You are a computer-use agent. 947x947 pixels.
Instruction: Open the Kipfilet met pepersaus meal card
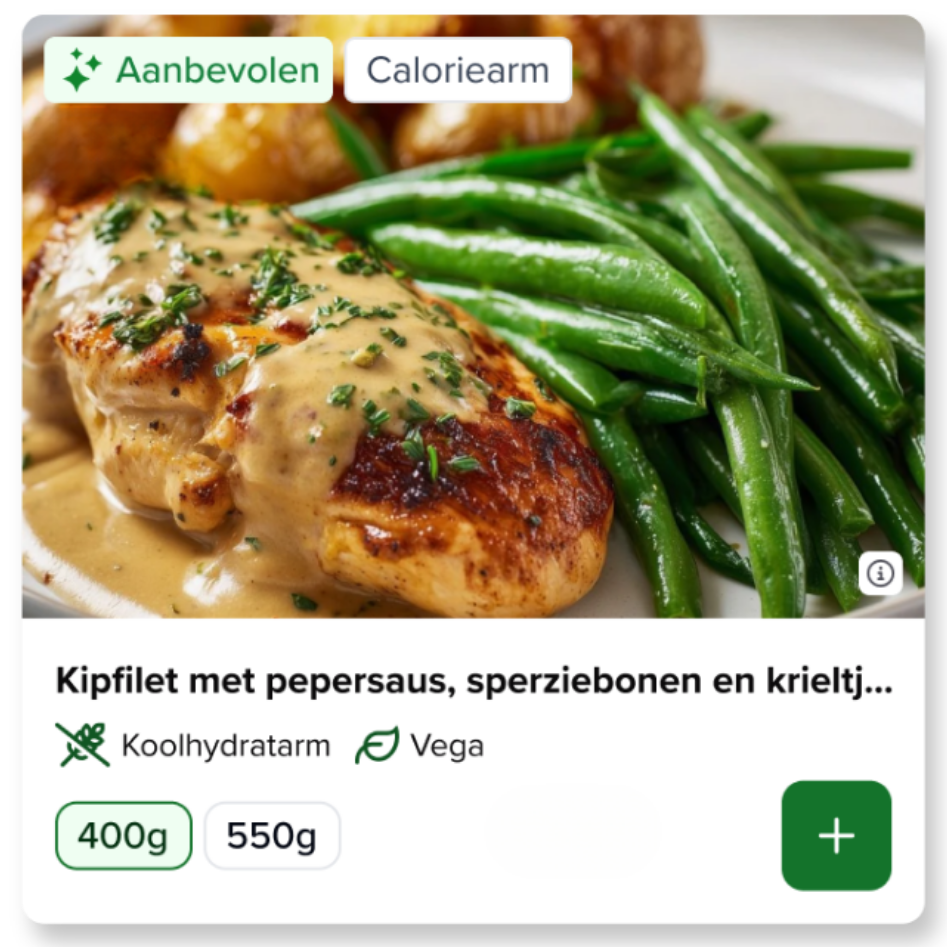tap(473, 682)
